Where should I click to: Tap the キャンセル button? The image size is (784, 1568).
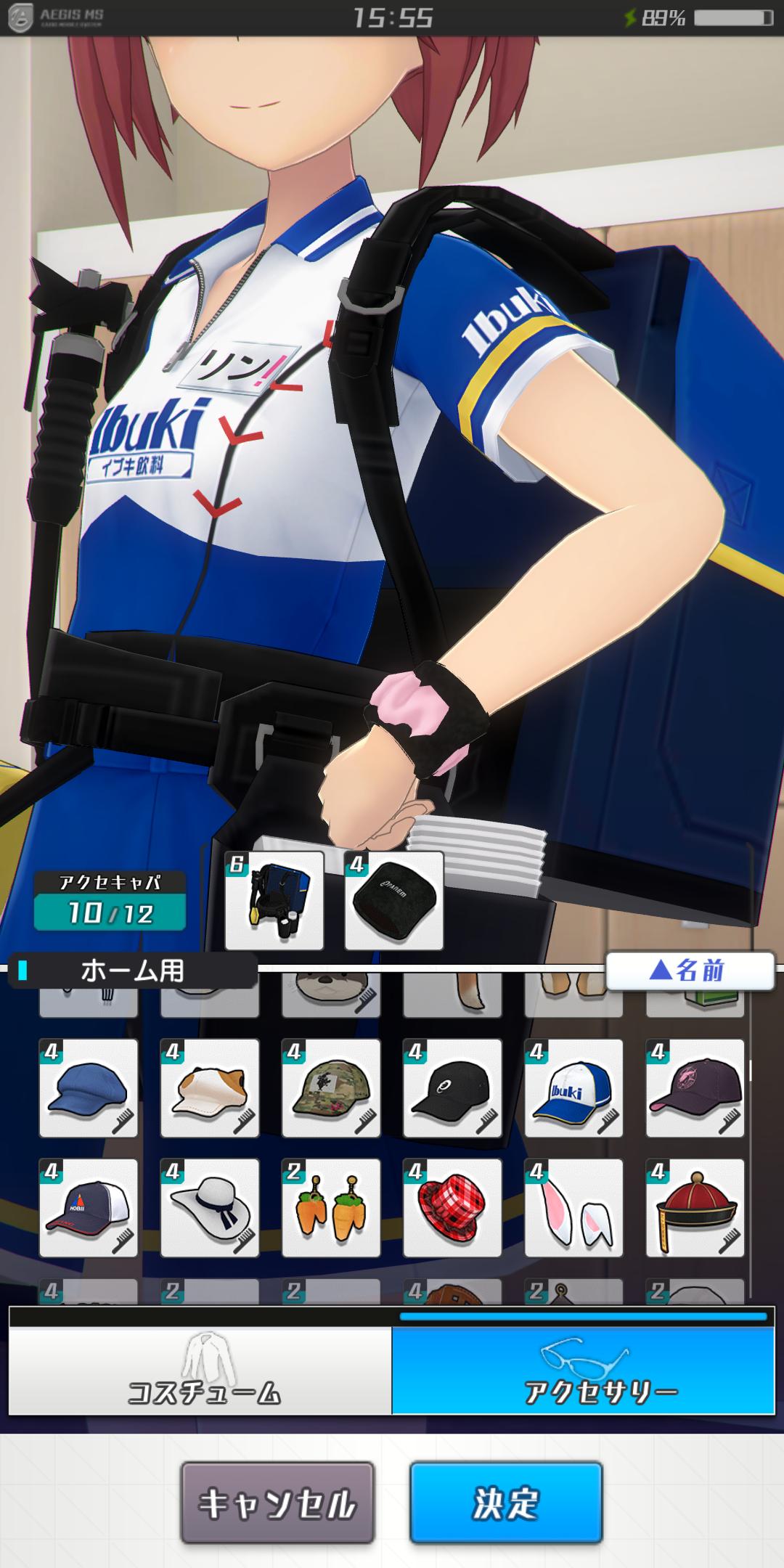[277, 1502]
